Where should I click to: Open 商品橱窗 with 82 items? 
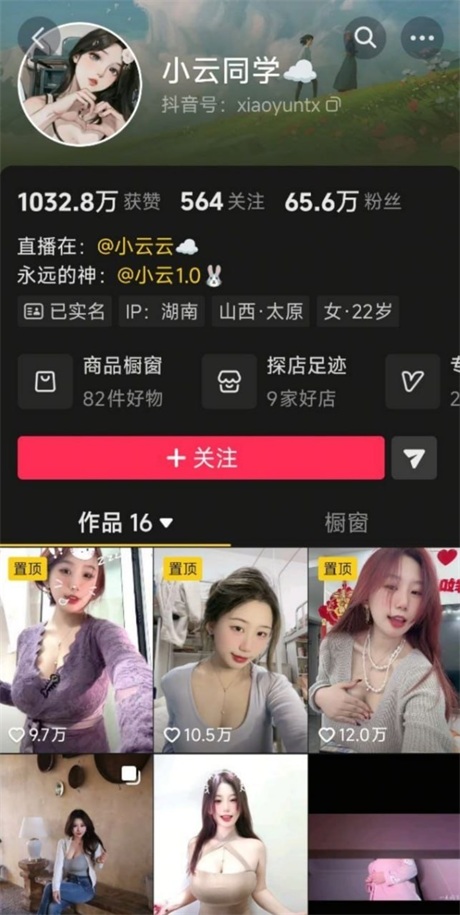pos(90,382)
